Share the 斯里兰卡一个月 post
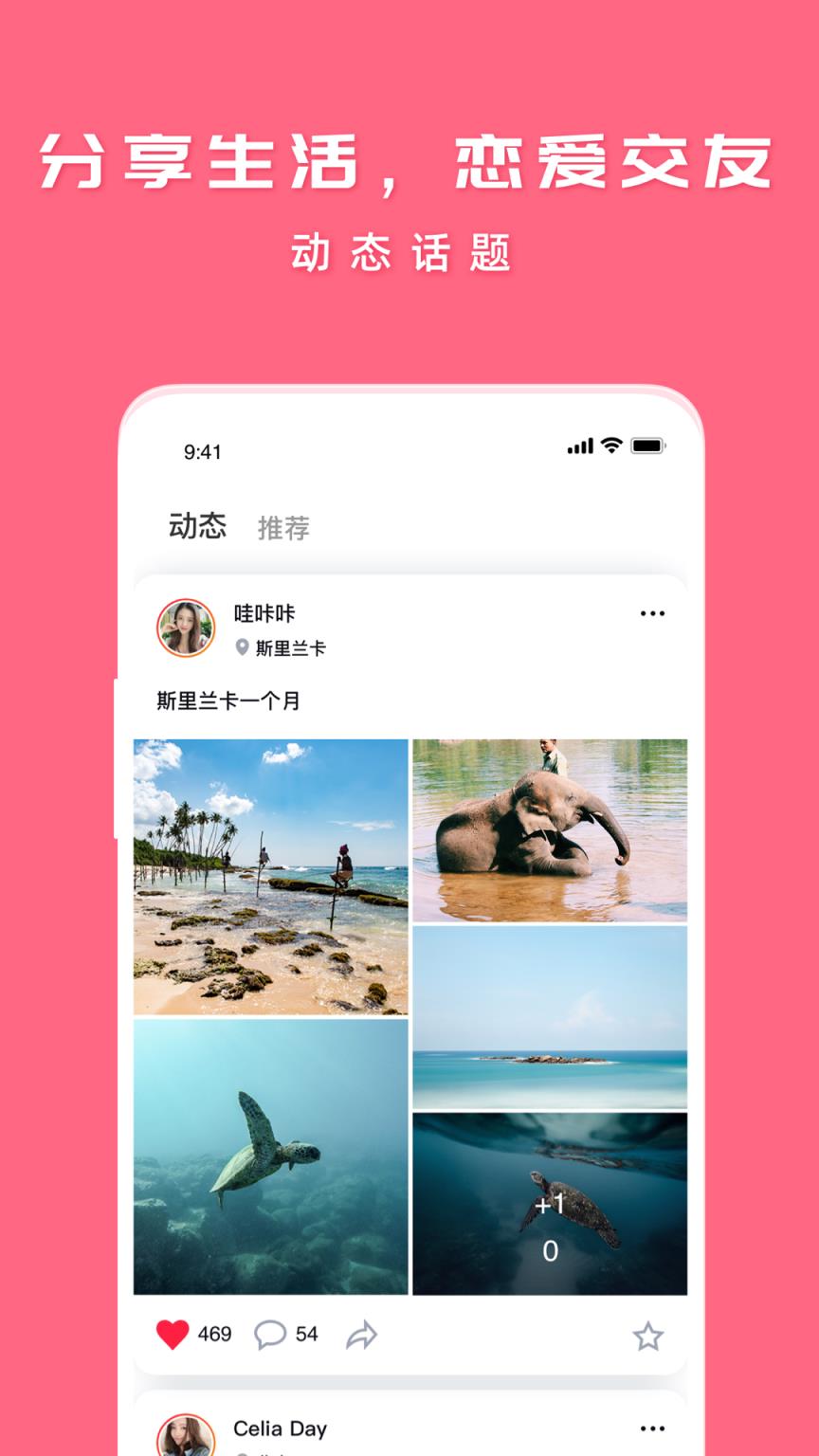This screenshot has width=819, height=1456. tap(363, 1332)
